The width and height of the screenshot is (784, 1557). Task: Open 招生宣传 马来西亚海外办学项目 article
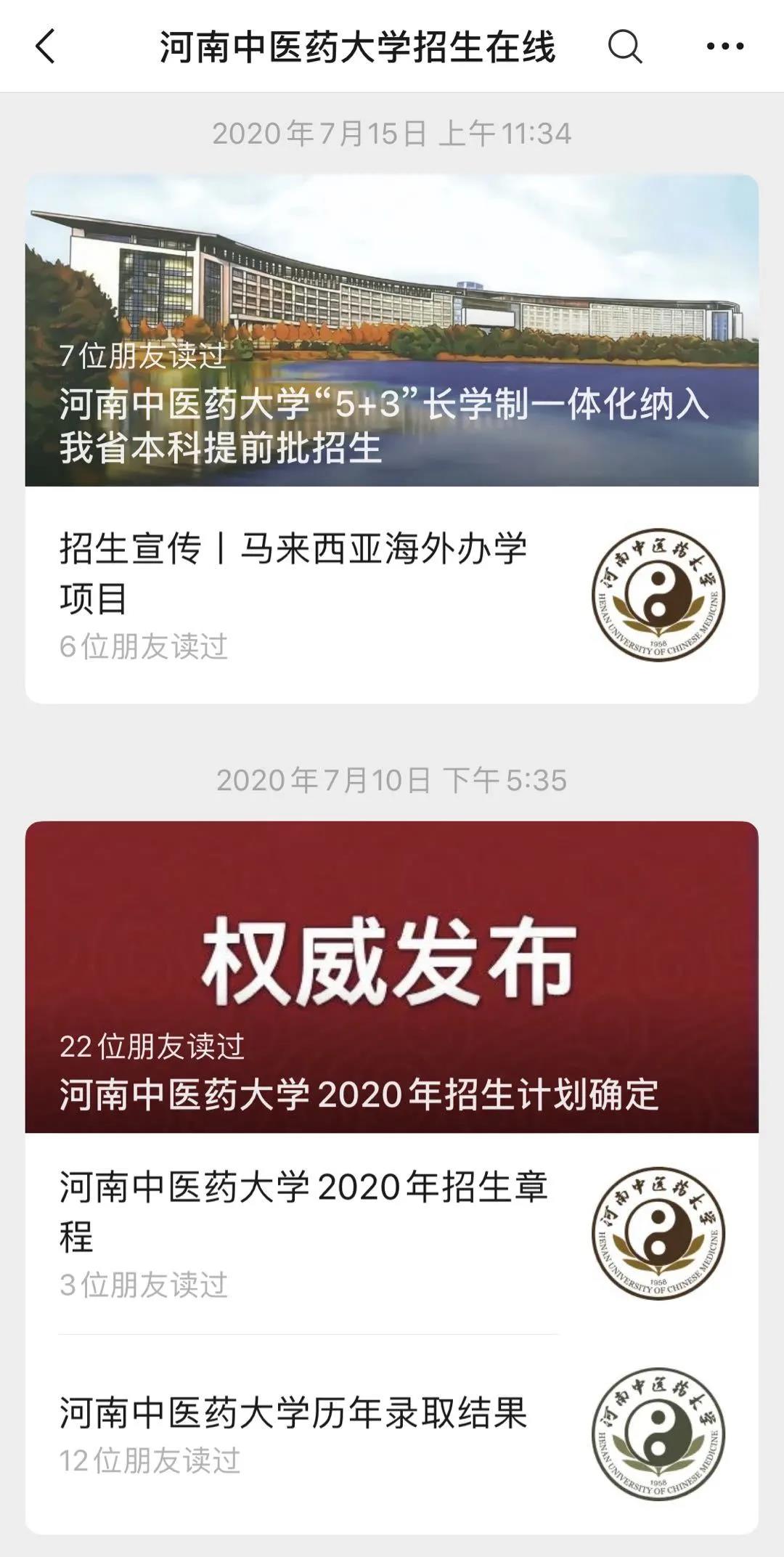point(305,574)
